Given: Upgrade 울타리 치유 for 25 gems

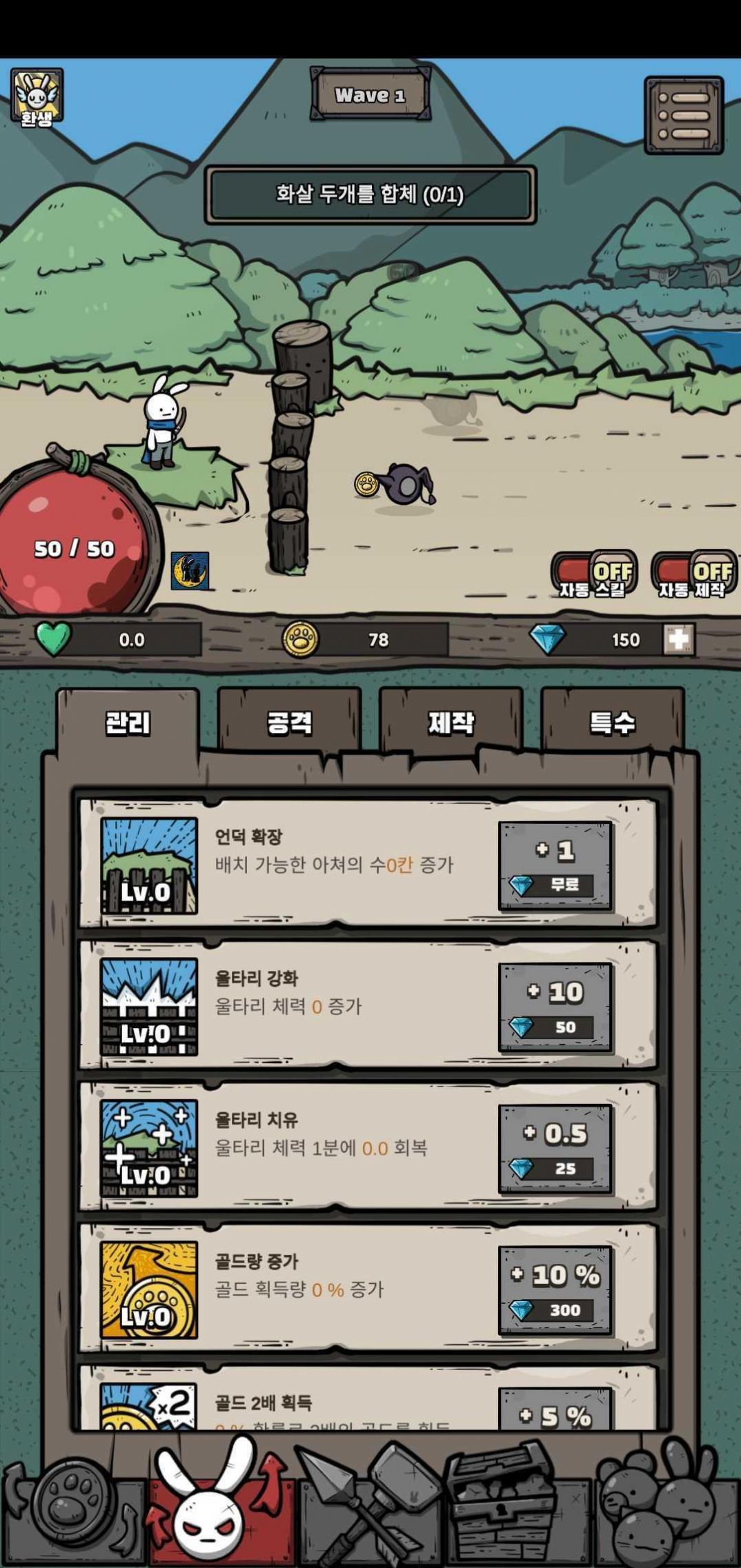Looking at the screenshot, I should (x=555, y=1149).
